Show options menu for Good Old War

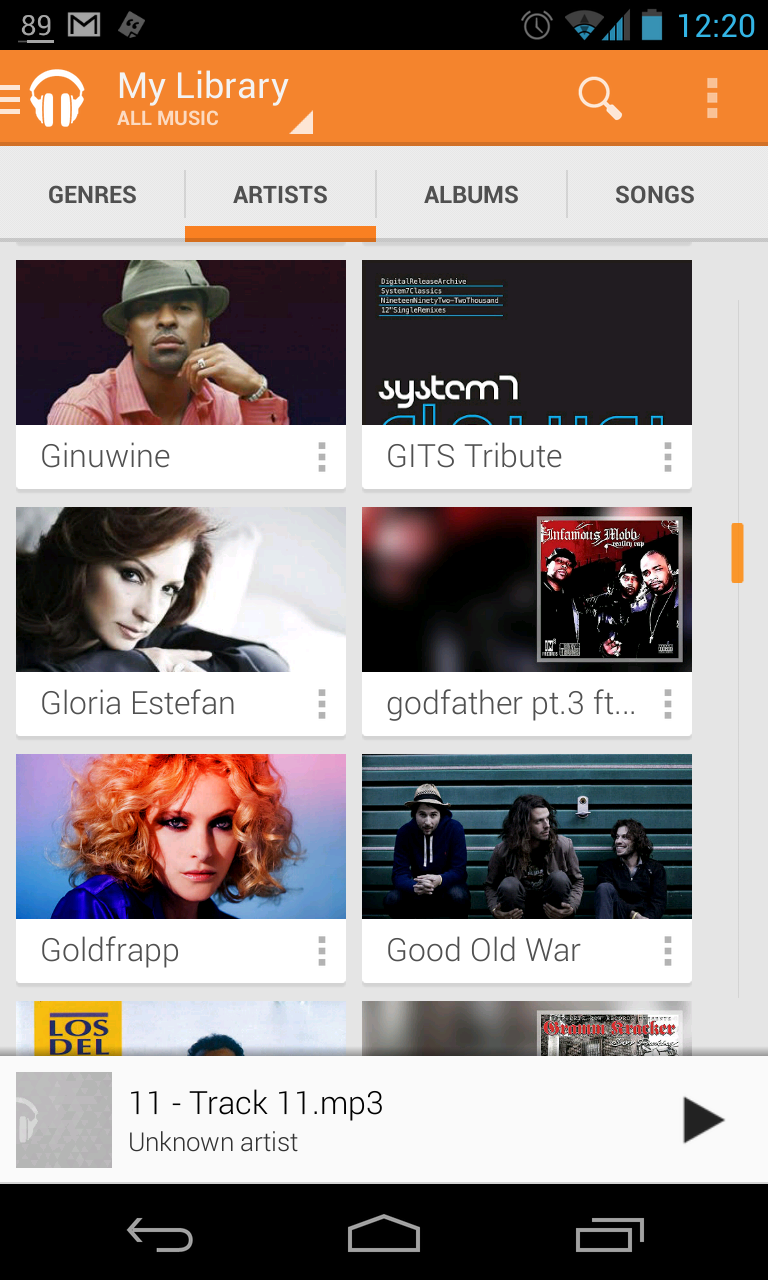pyautogui.click(x=667, y=951)
